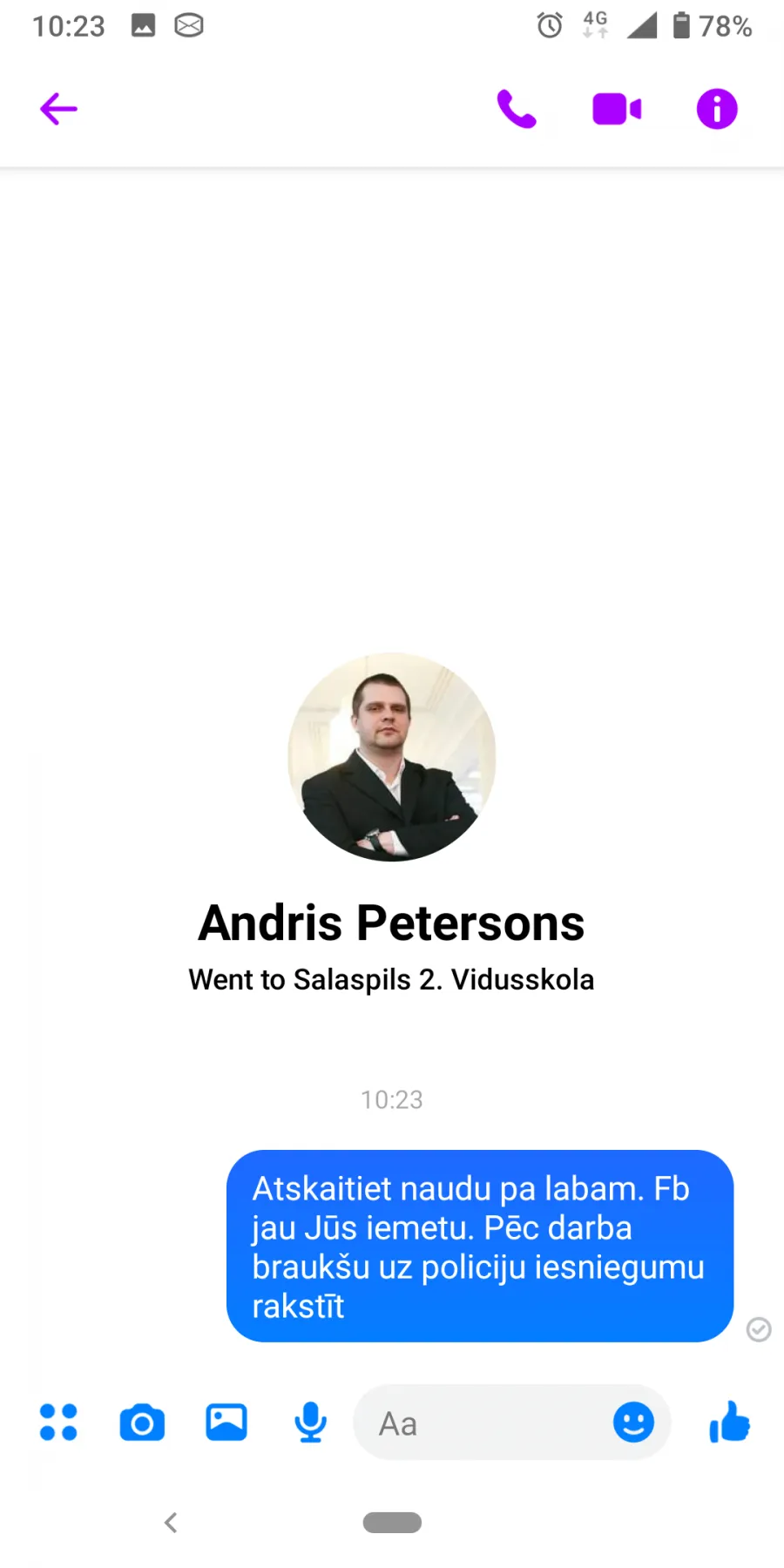Go back using the purple arrow
Screen dimensions: 784x1568
(58, 109)
